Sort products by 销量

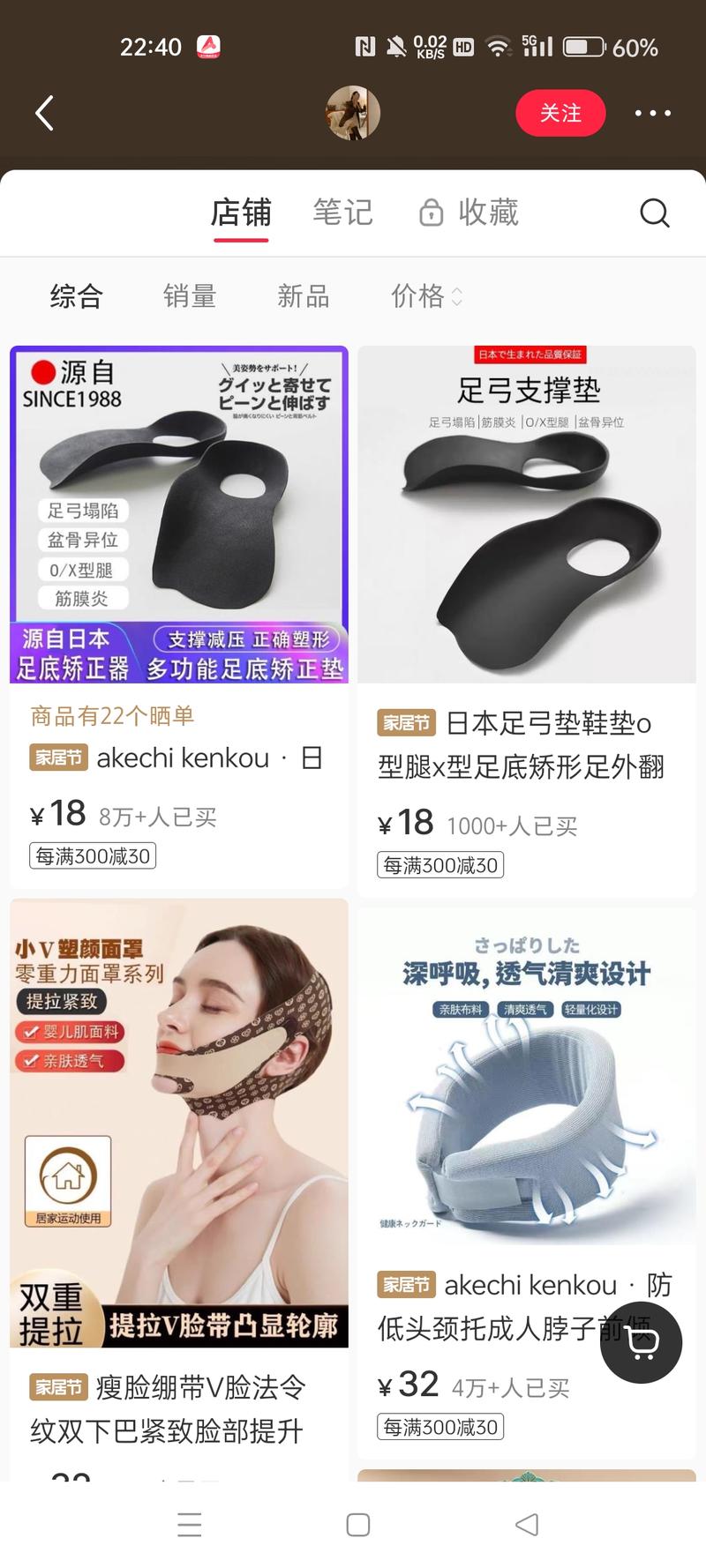tap(190, 296)
